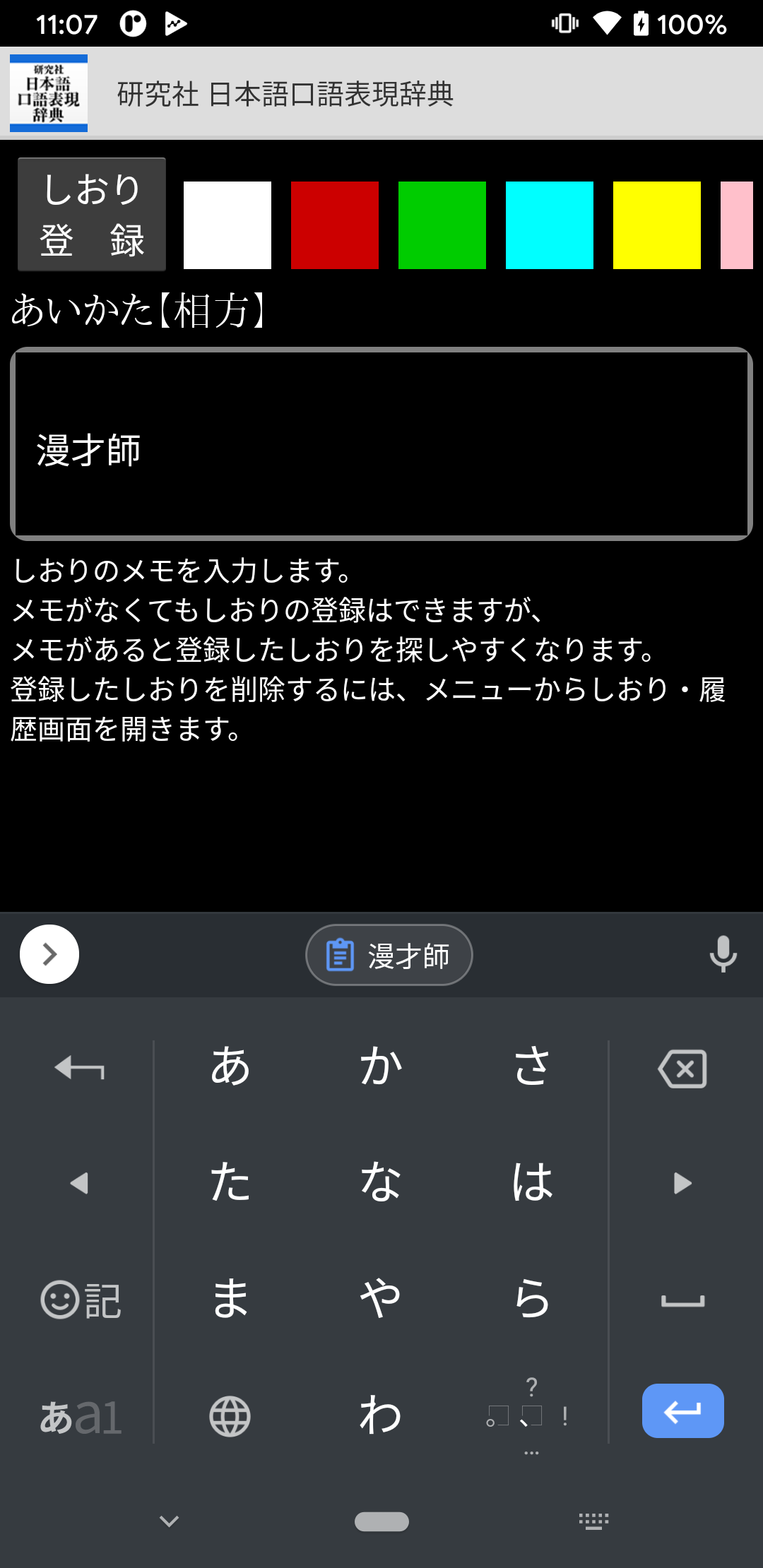Expand the keyboard toolbar arrow
The image size is (763, 1568).
click(49, 954)
